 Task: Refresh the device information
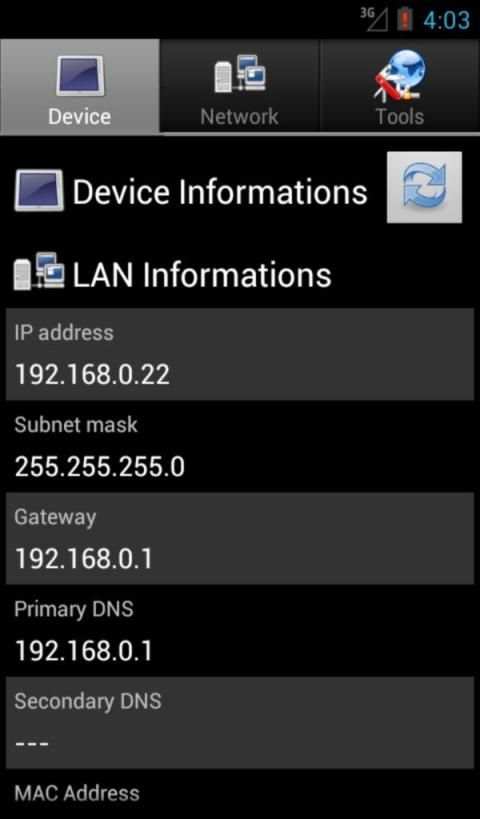click(424, 187)
